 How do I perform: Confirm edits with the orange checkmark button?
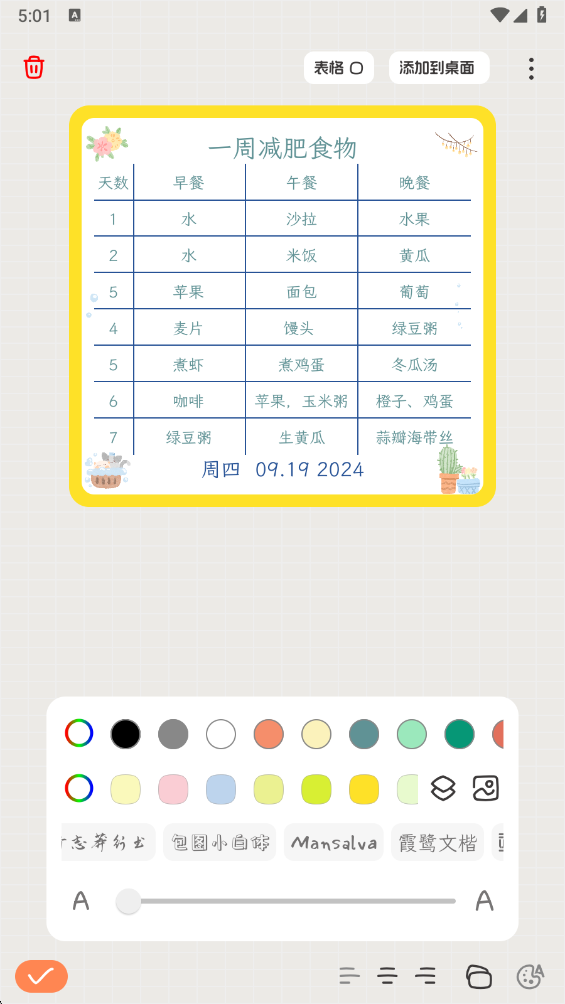point(42,976)
